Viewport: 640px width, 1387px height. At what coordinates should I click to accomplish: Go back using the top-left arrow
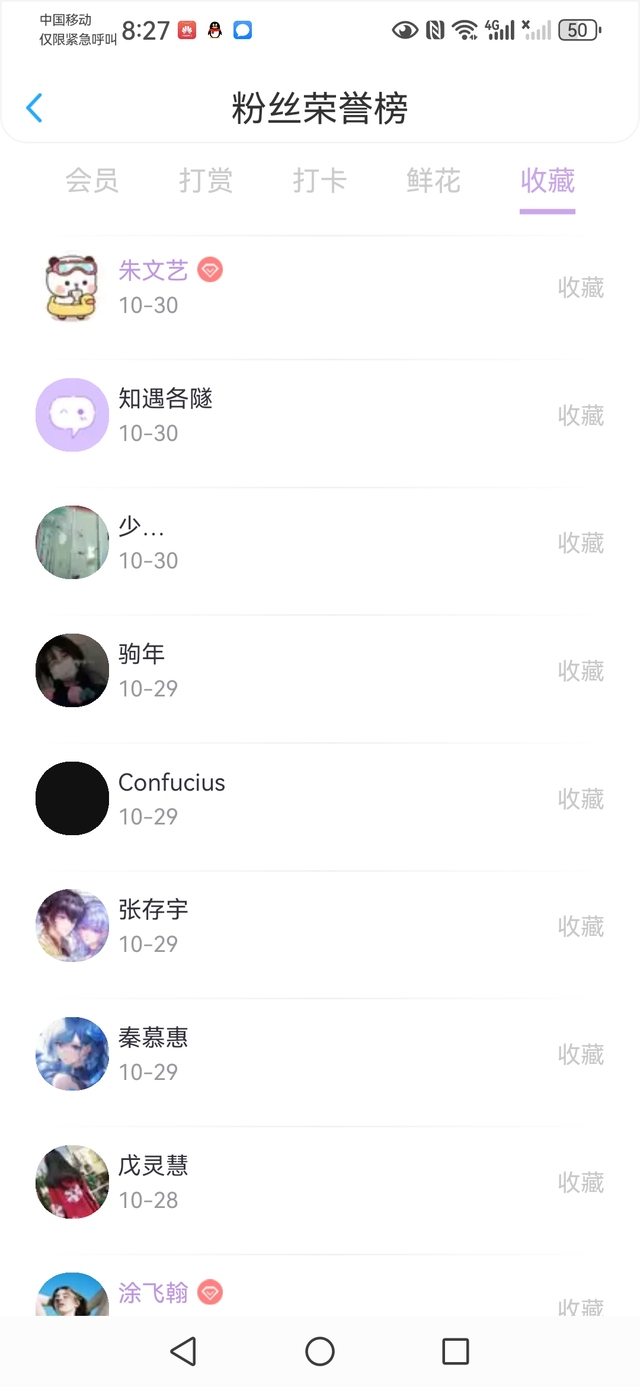(x=34, y=108)
